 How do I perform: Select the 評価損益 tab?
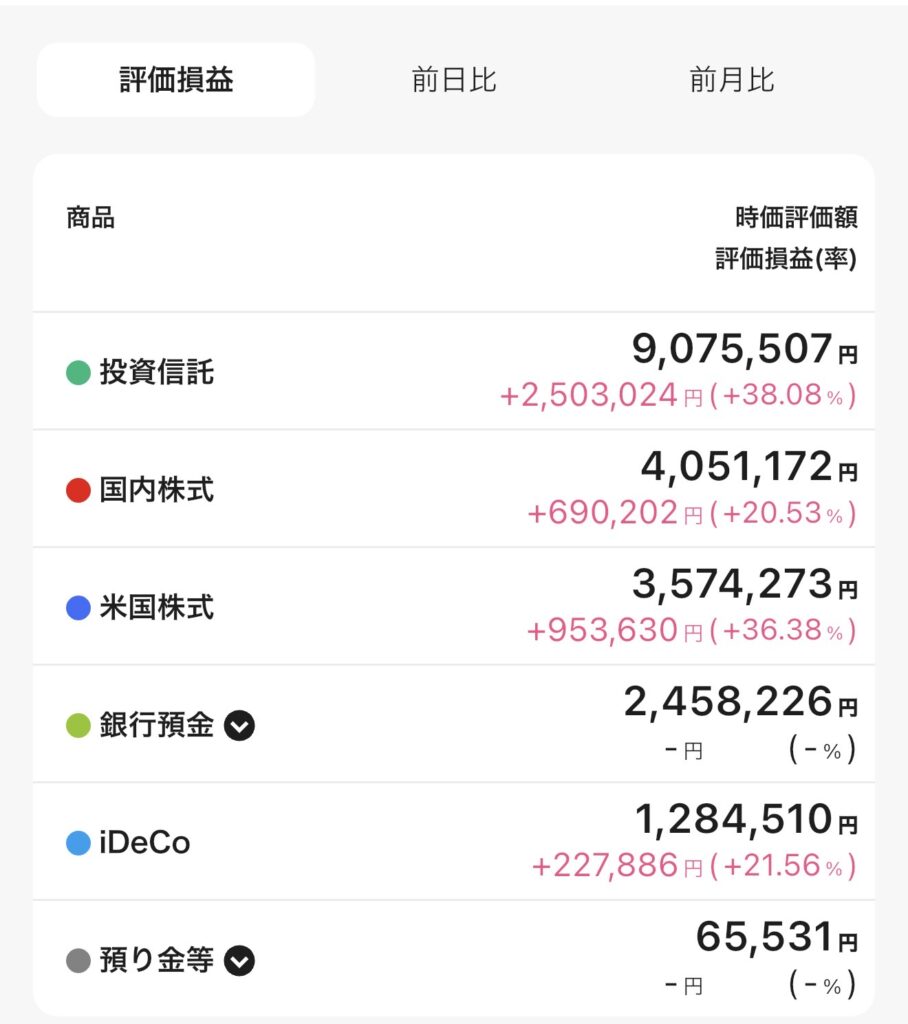click(176, 80)
